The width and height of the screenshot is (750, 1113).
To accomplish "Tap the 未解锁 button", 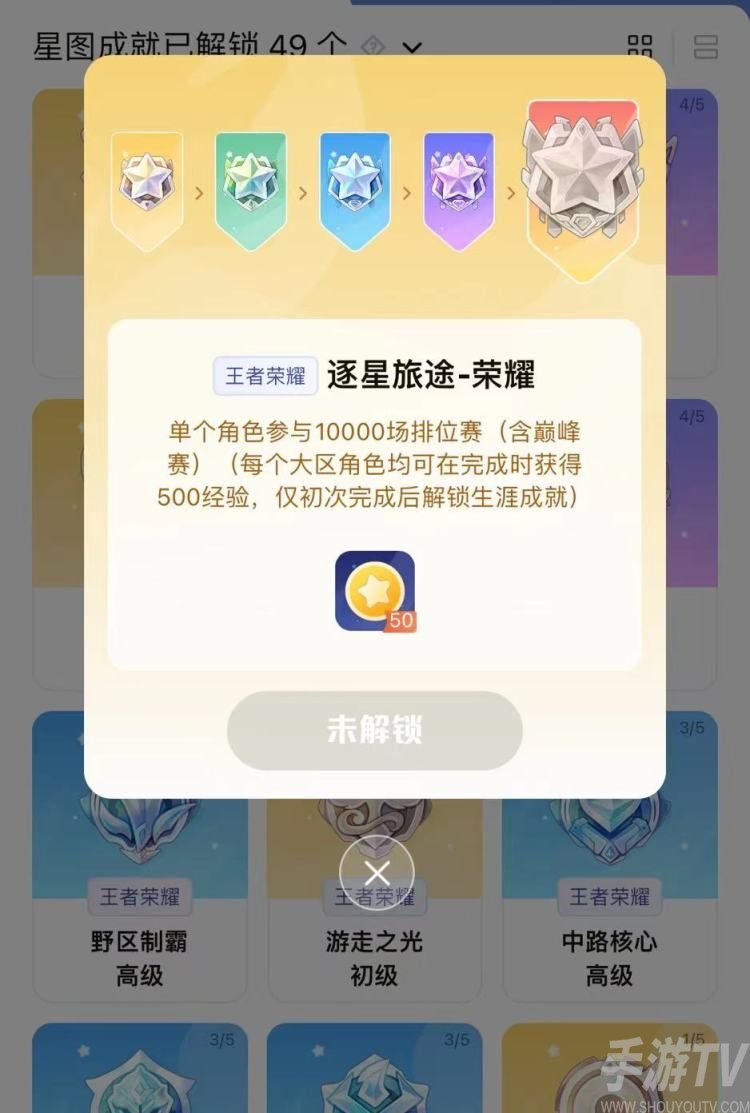I will [375, 730].
